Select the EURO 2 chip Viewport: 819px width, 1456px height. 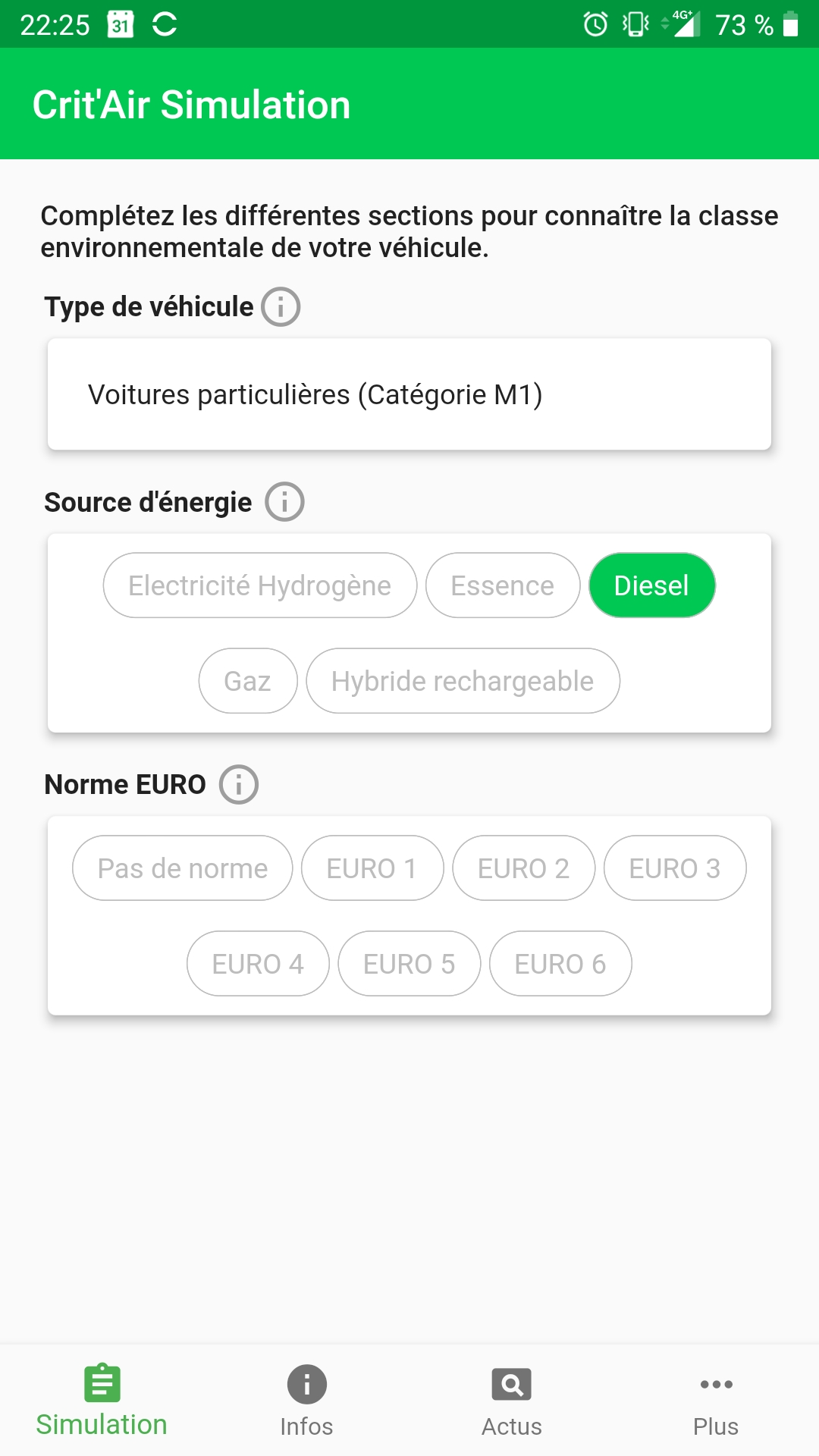(x=524, y=868)
